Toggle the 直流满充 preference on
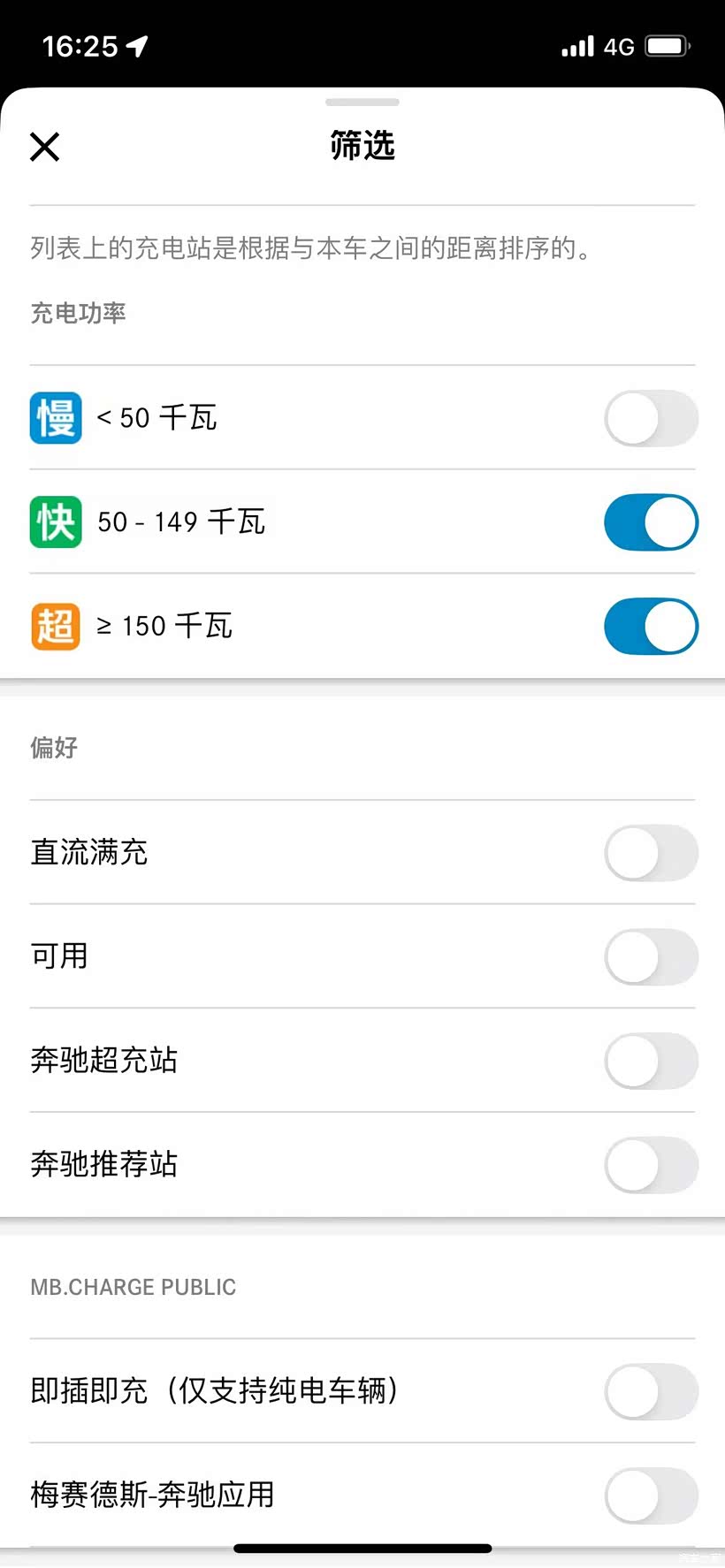The image size is (725, 1568). (x=651, y=853)
